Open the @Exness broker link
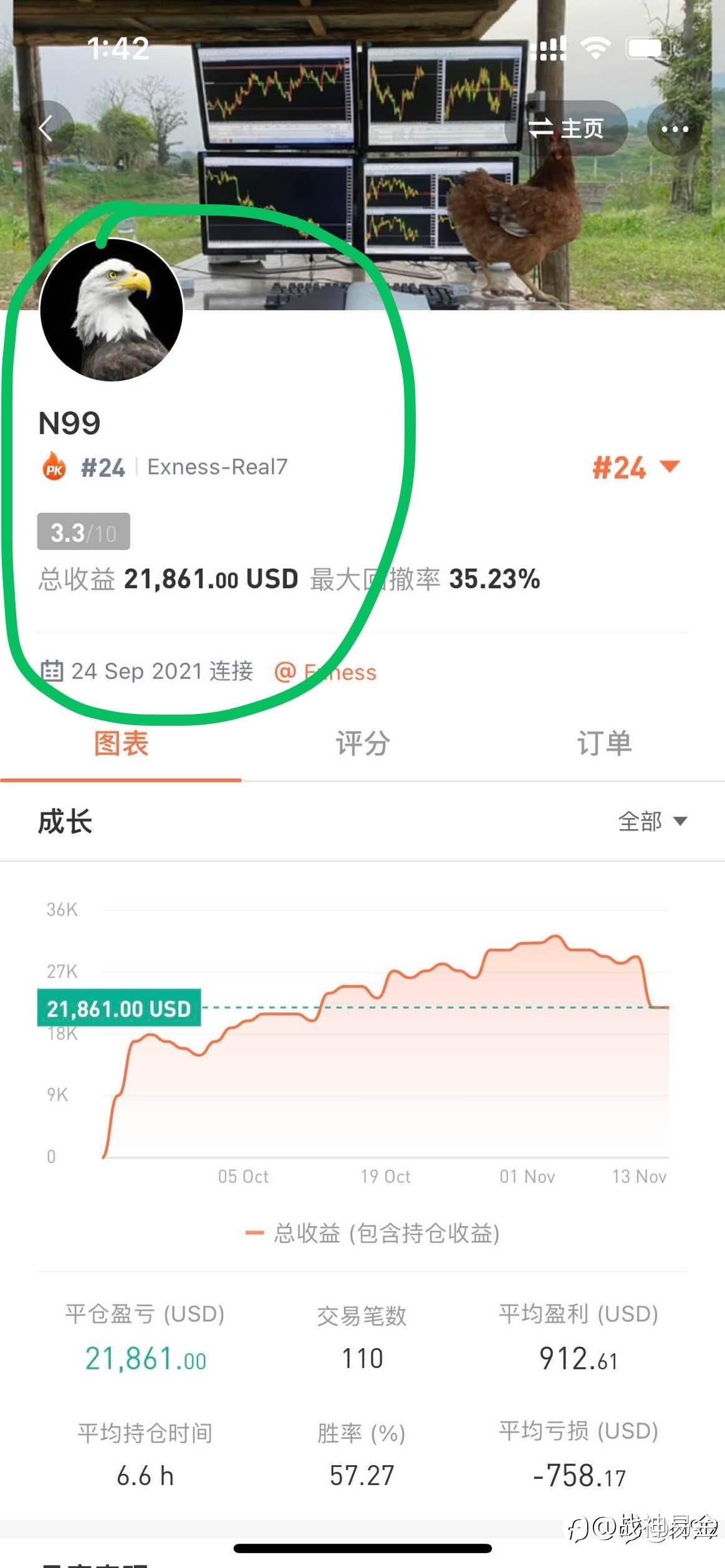Screen dimensions: 725x1568 pos(326,673)
